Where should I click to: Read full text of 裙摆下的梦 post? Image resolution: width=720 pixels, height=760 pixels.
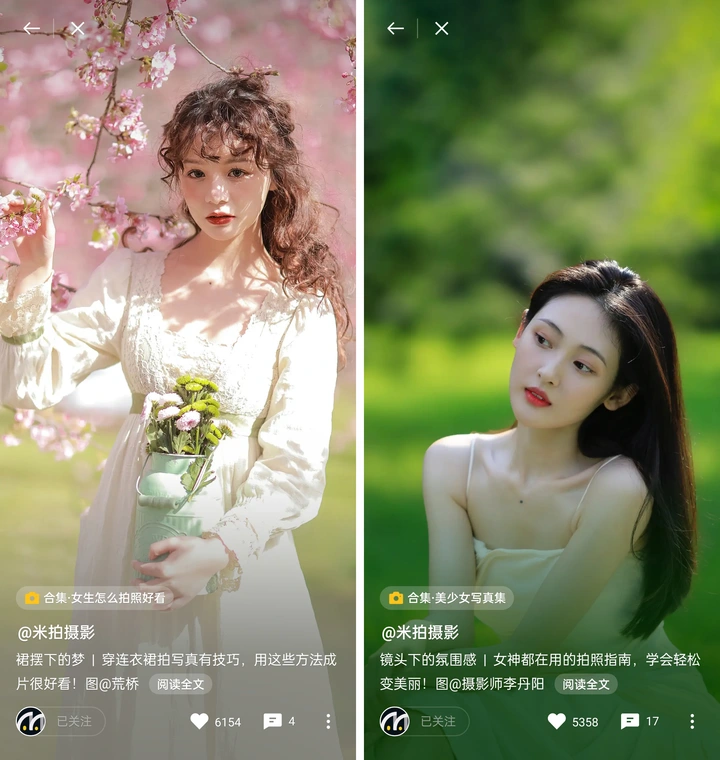[x=180, y=685]
